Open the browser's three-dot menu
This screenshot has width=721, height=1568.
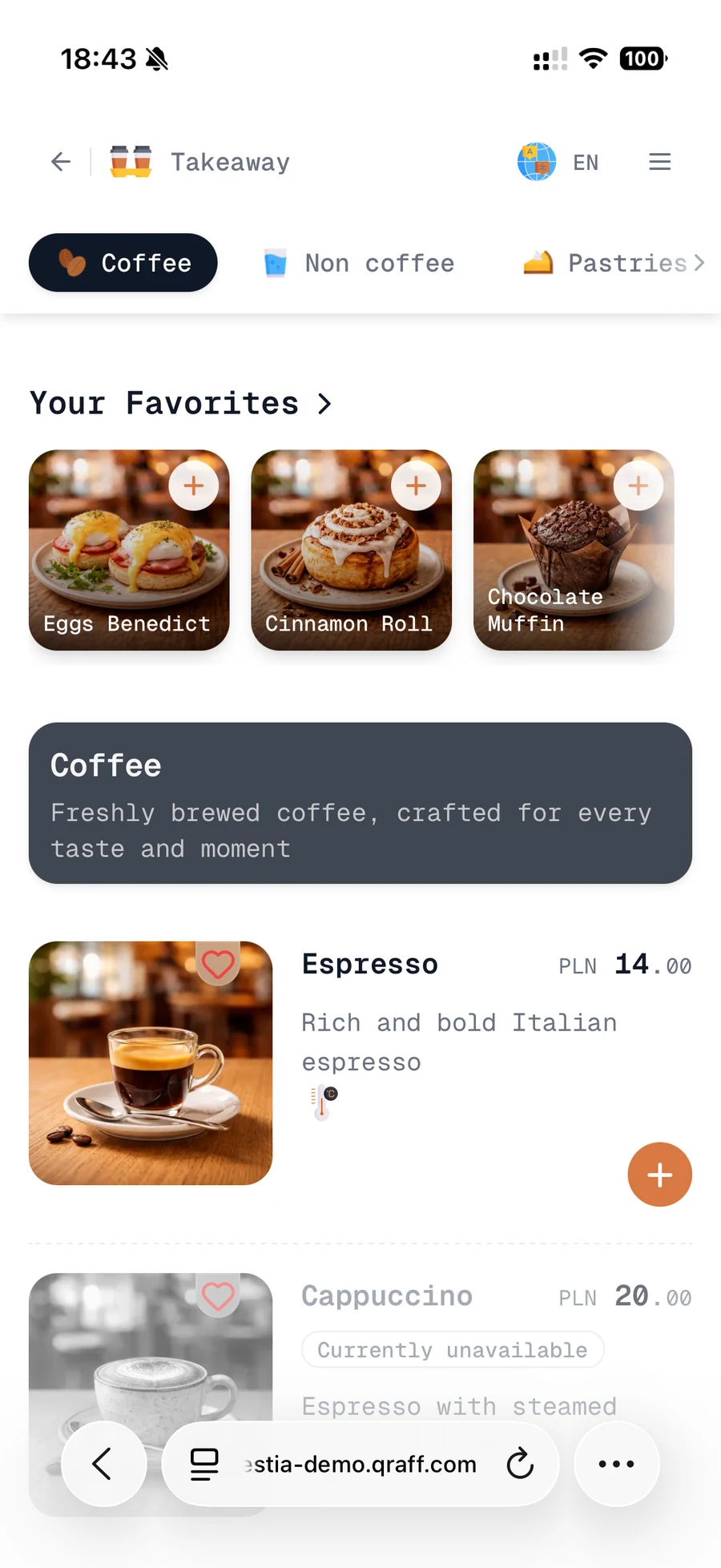[616, 1464]
